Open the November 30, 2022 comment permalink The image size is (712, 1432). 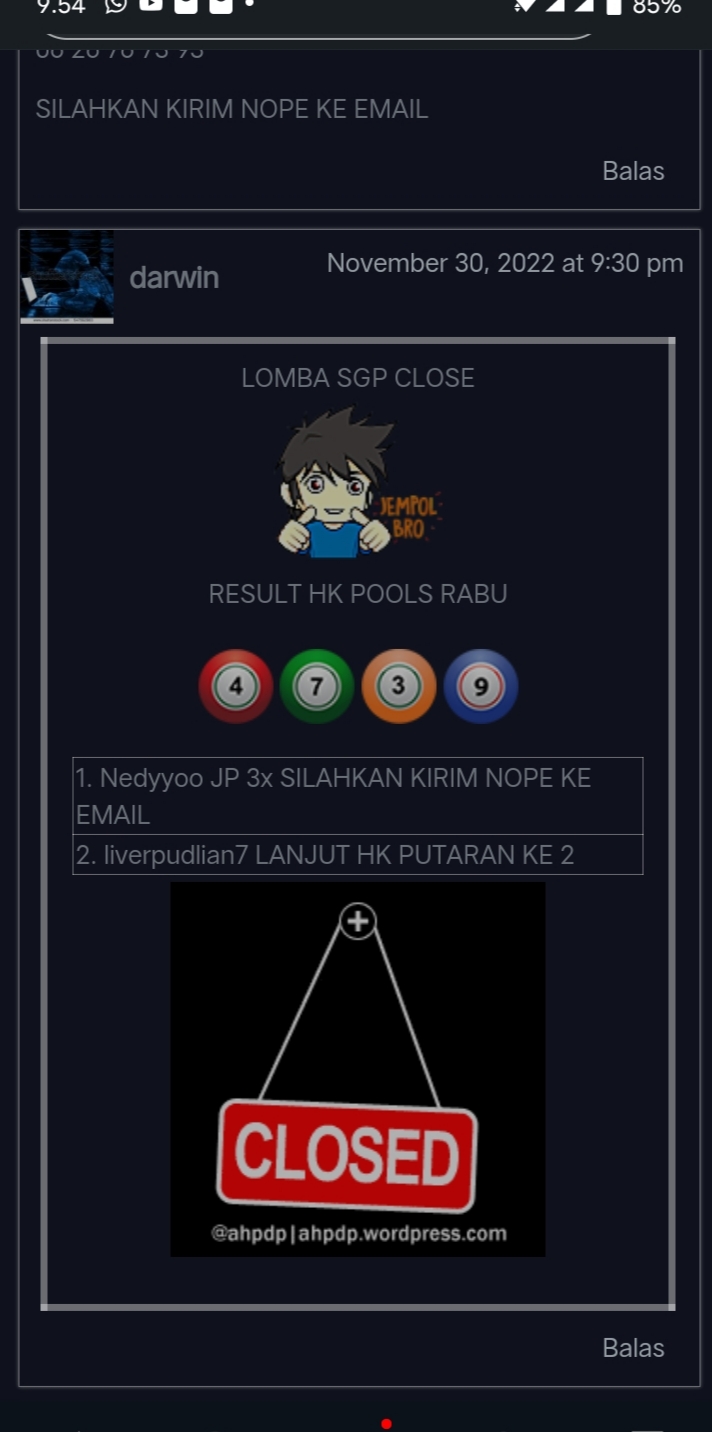pos(505,263)
